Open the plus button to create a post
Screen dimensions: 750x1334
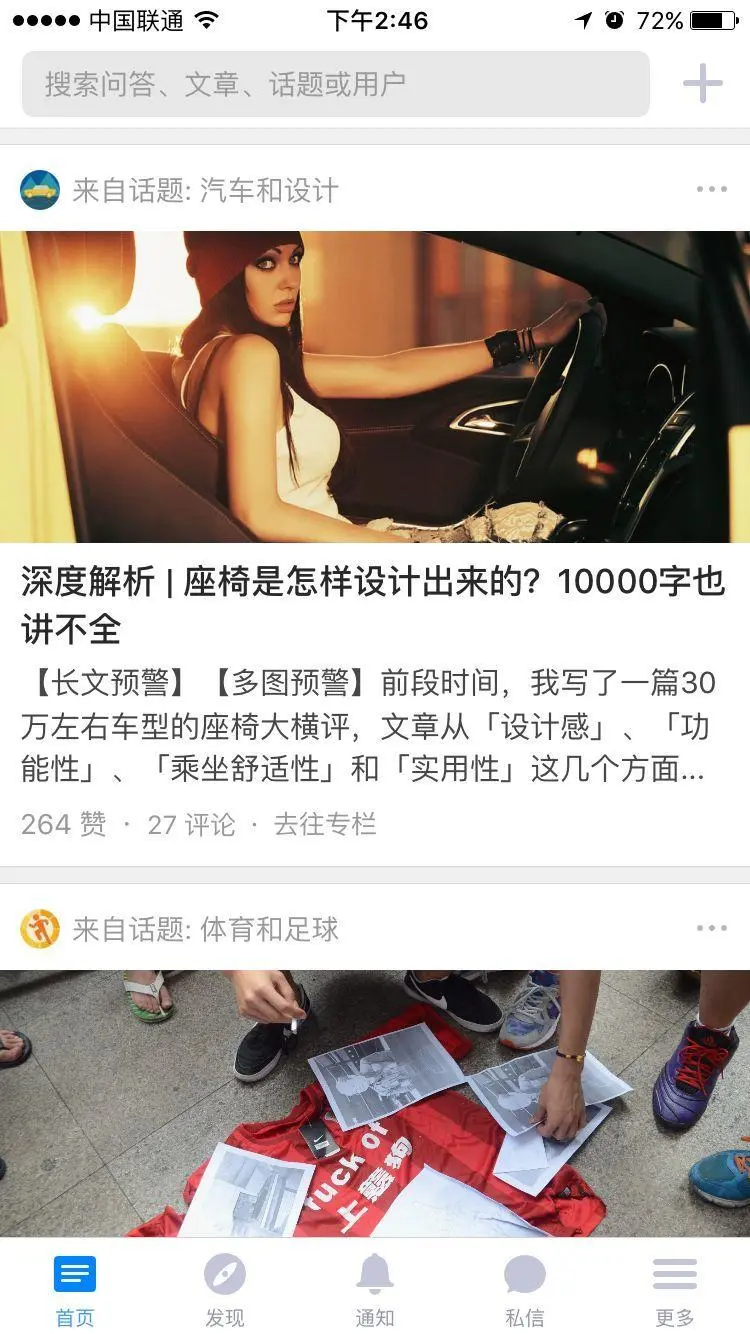click(x=703, y=84)
